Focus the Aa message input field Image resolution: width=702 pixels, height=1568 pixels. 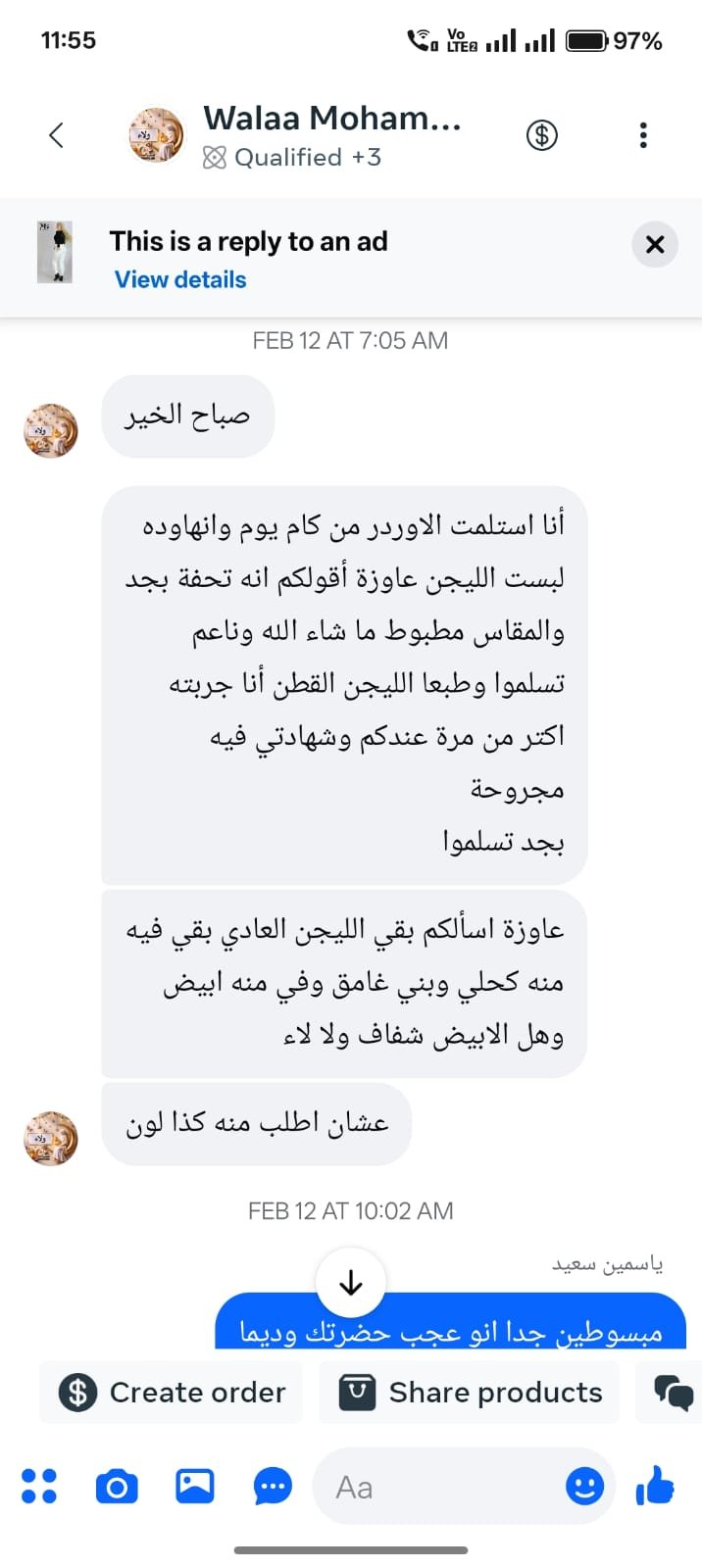[x=441, y=1487]
